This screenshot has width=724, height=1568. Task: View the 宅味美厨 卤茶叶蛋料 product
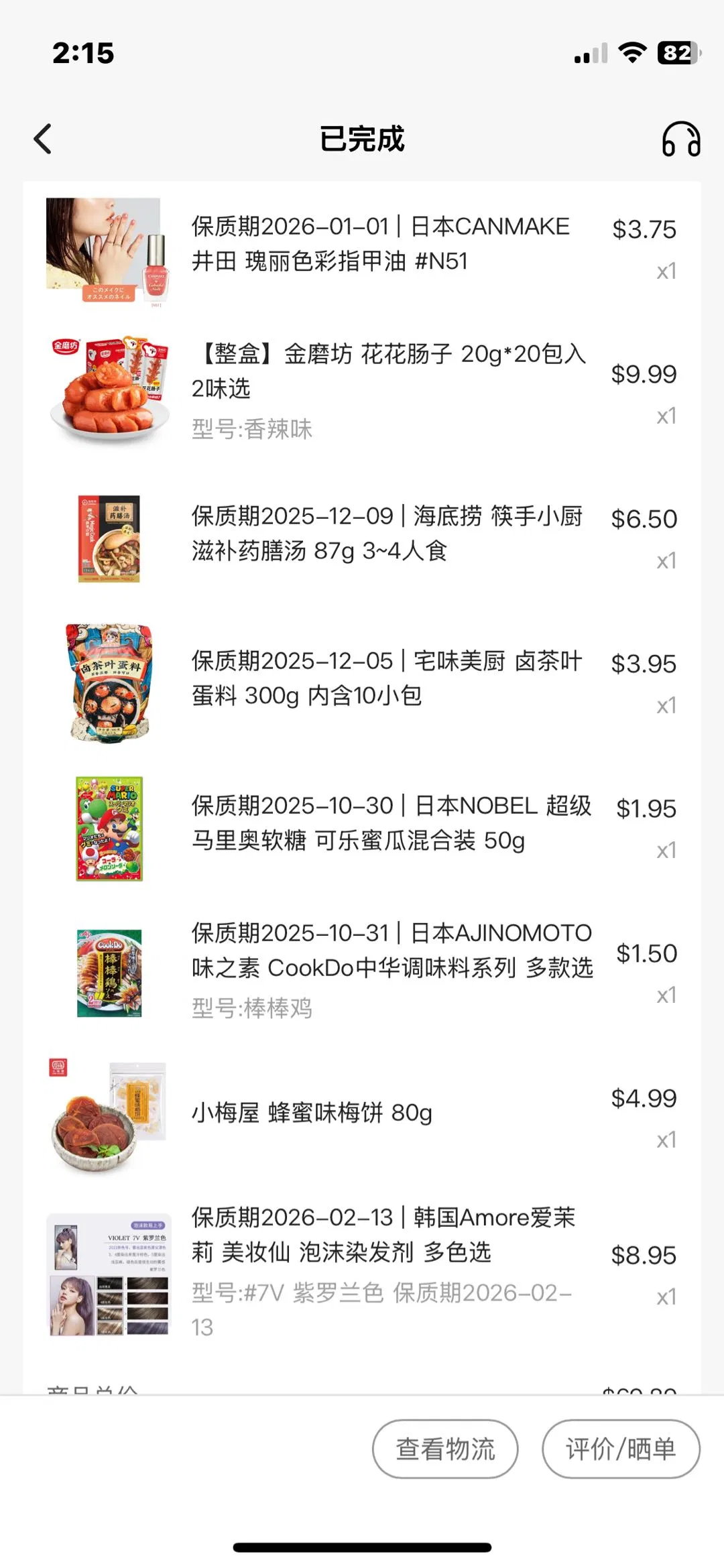386,678
